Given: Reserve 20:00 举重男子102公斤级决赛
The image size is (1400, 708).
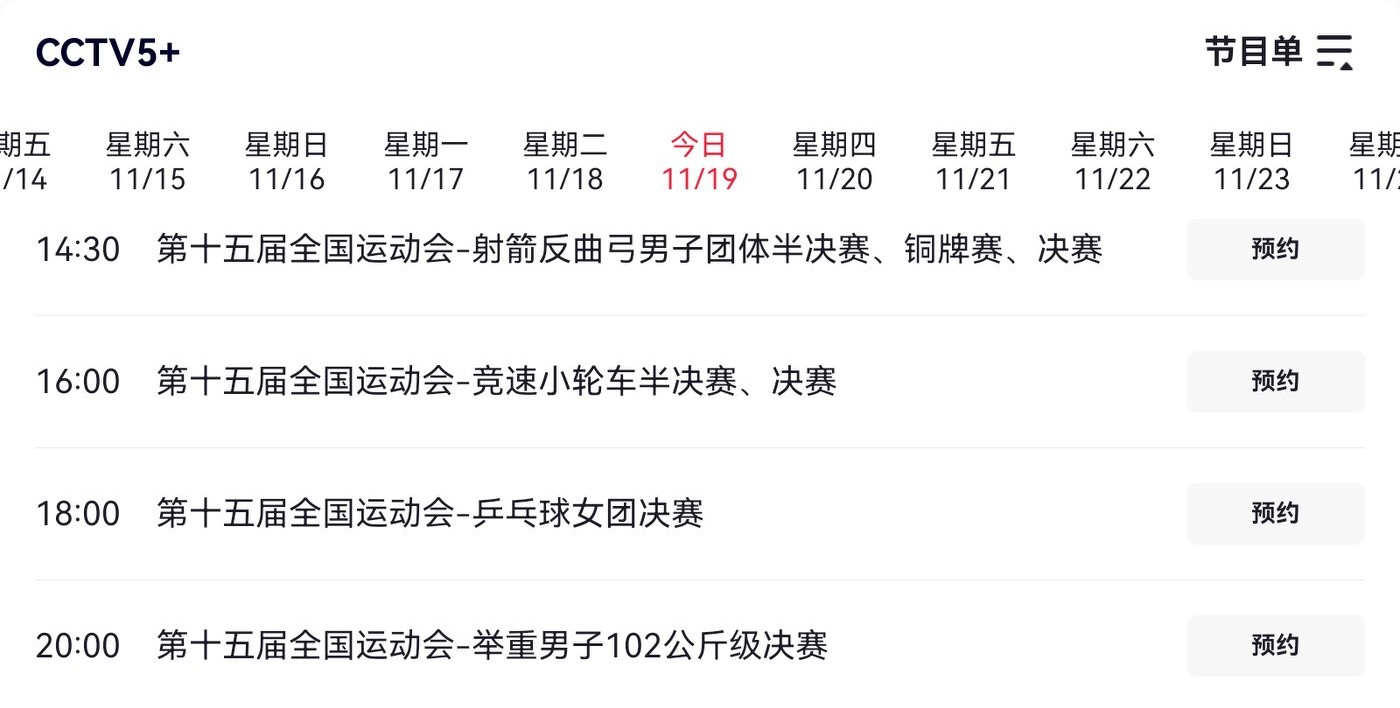Looking at the screenshot, I should (x=1275, y=645).
